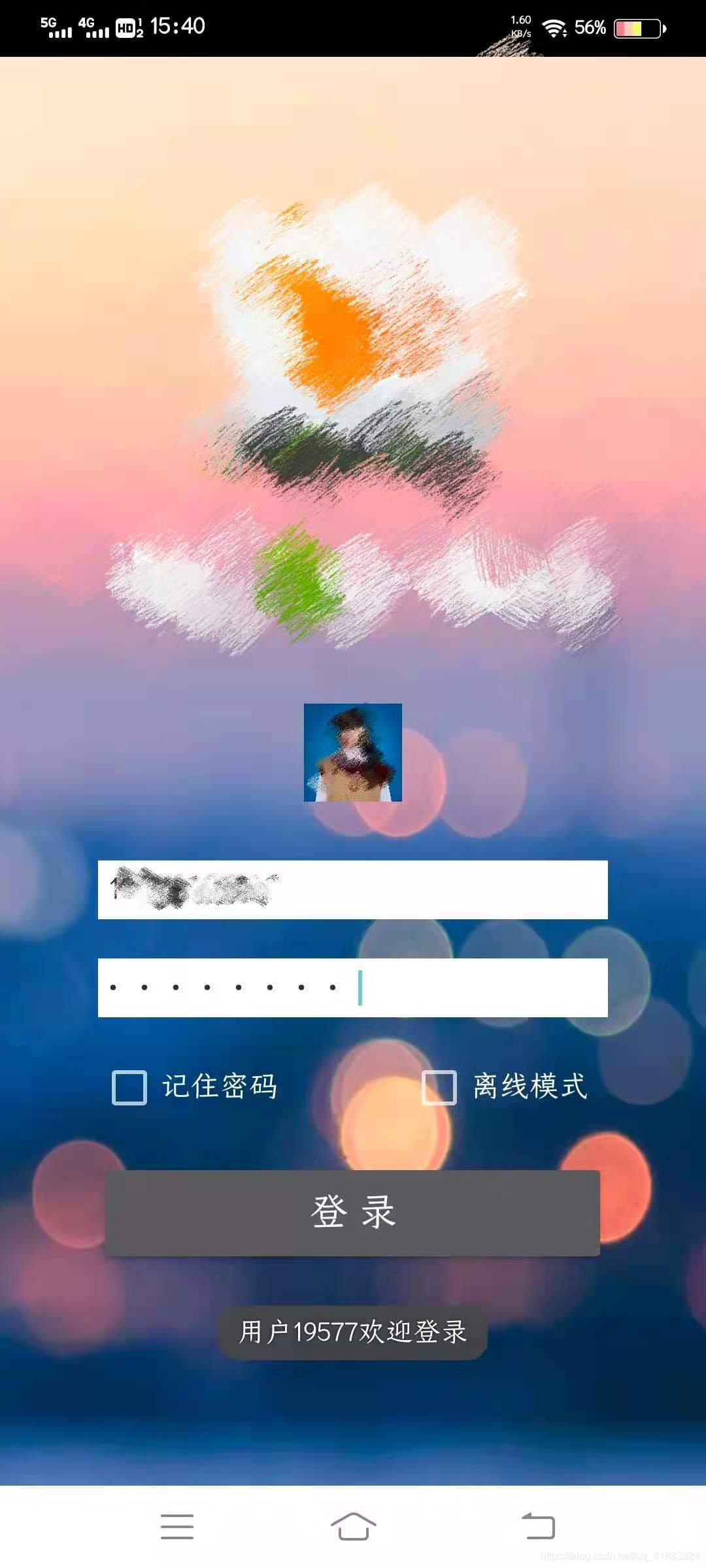Tap the user avatar picture

(353, 752)
